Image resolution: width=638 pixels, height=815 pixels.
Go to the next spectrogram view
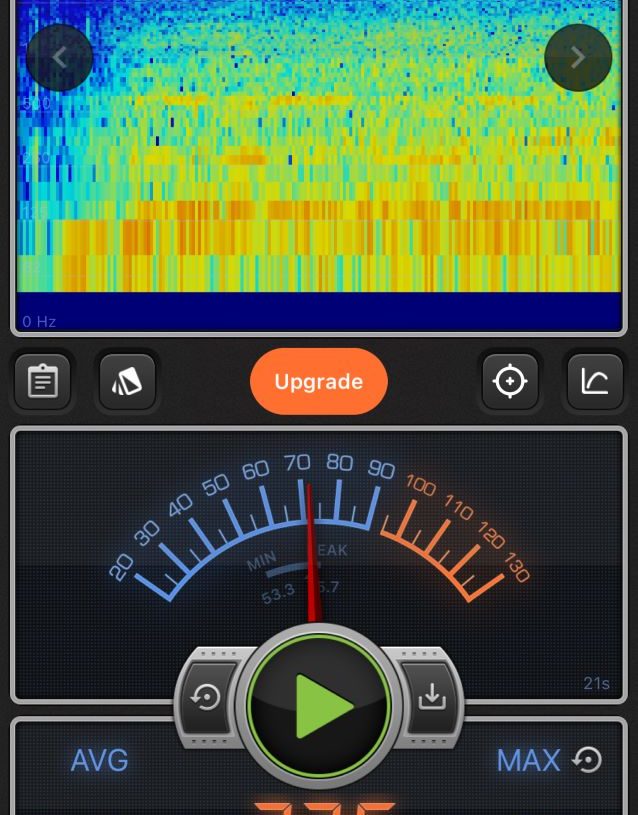578,58
